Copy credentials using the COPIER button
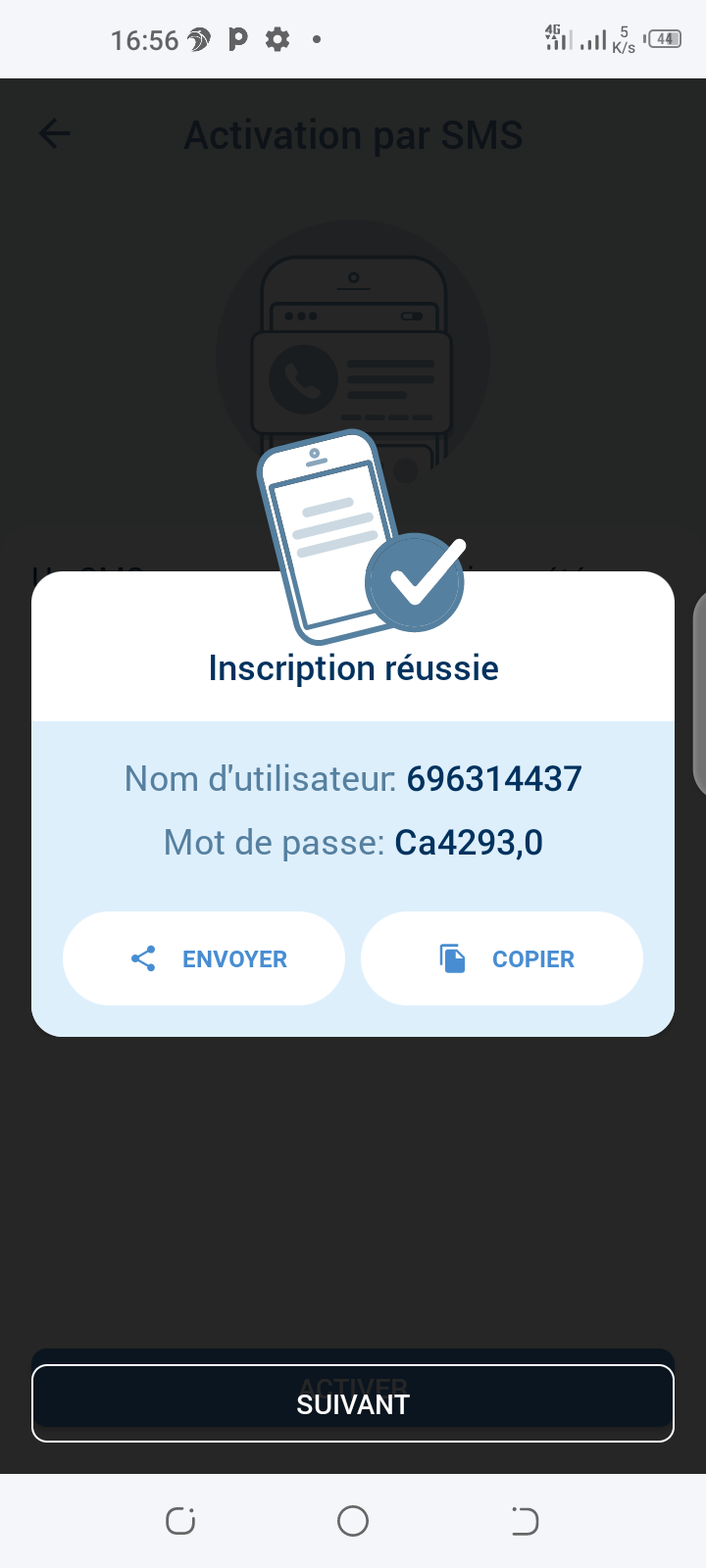This screenshot has height=1568, width=706. coord(502,958)
